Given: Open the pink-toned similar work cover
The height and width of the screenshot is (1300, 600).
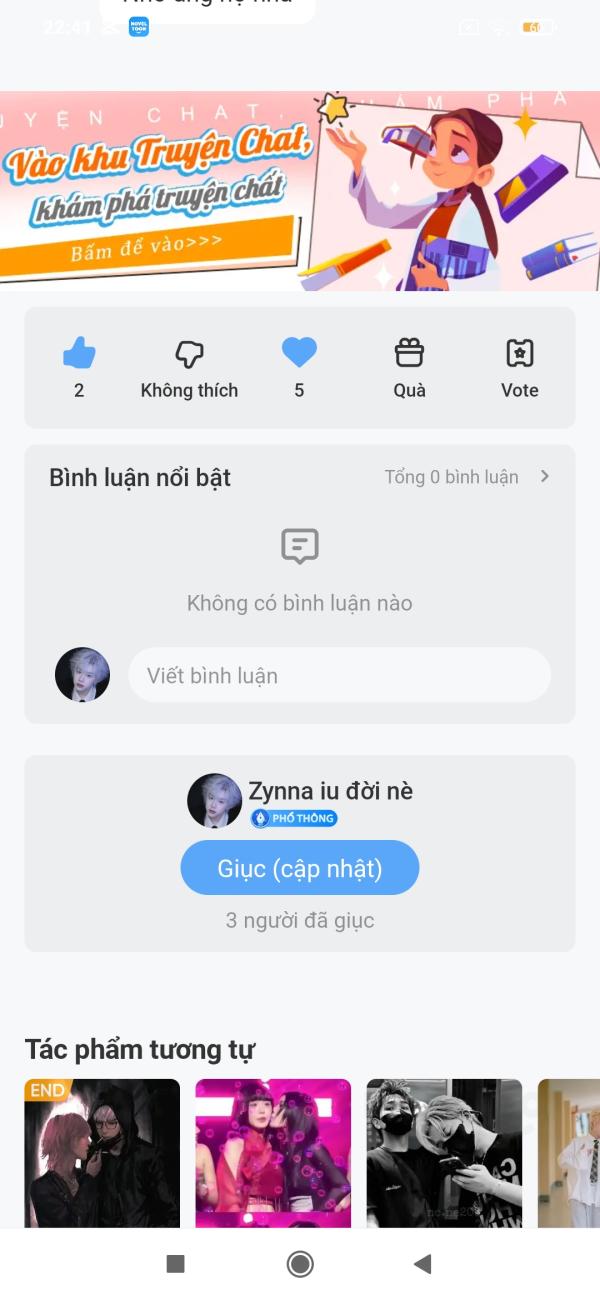Looking at the screenshot, I should pos(273,1153).
